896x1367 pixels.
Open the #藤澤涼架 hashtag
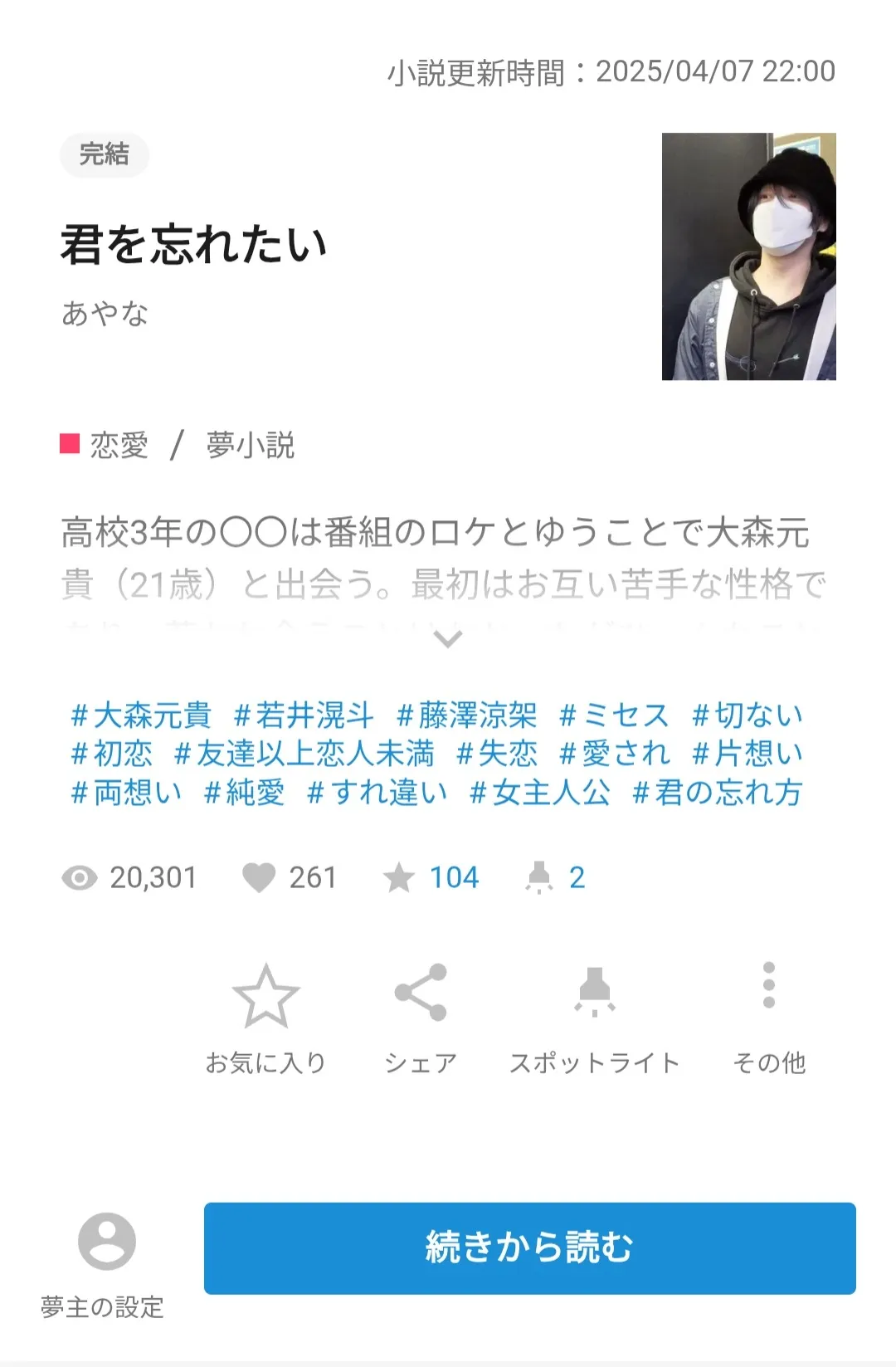point(466,715)
